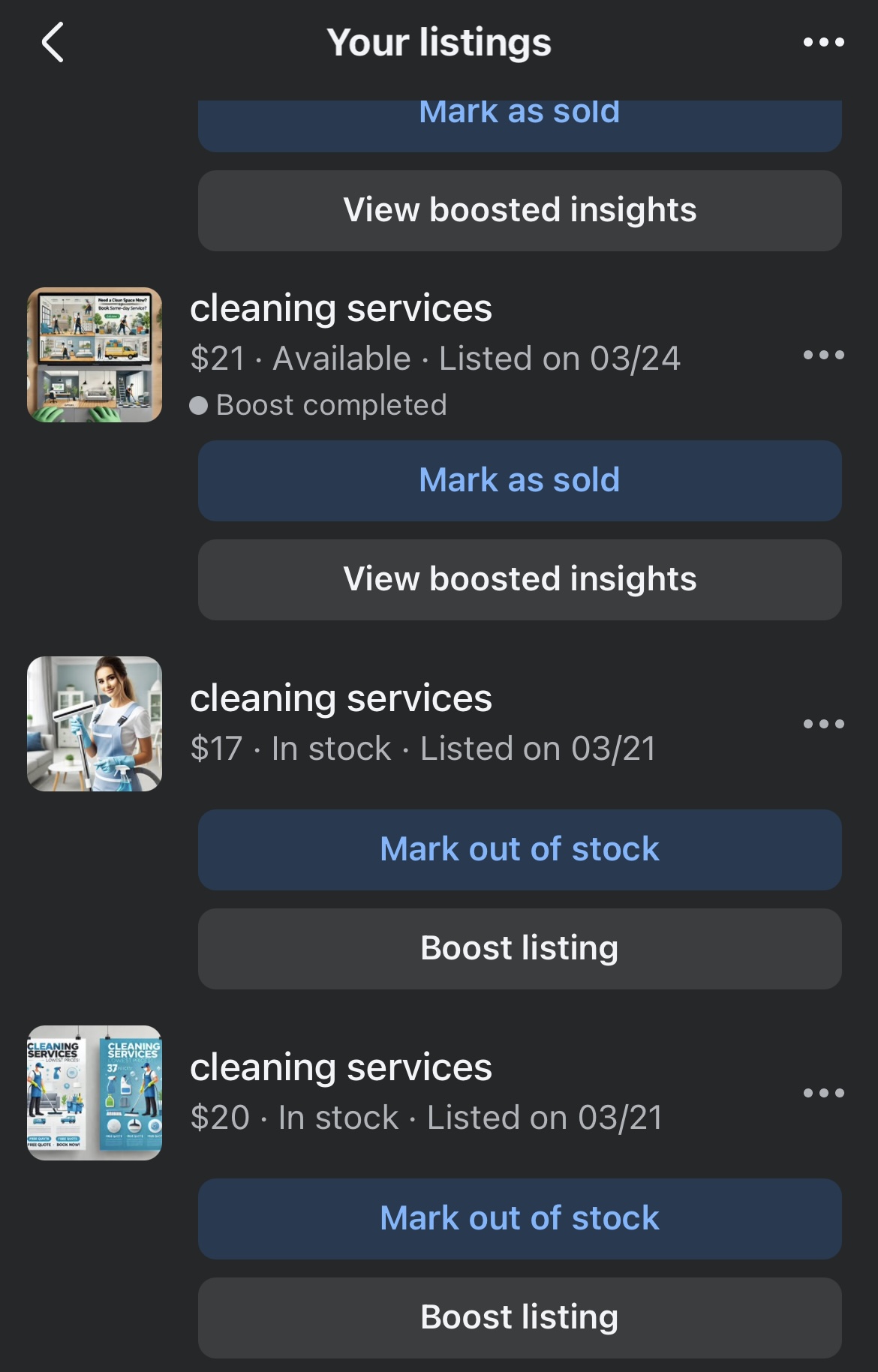Open options for the $20 cleaning services listing

[822, 1093]
